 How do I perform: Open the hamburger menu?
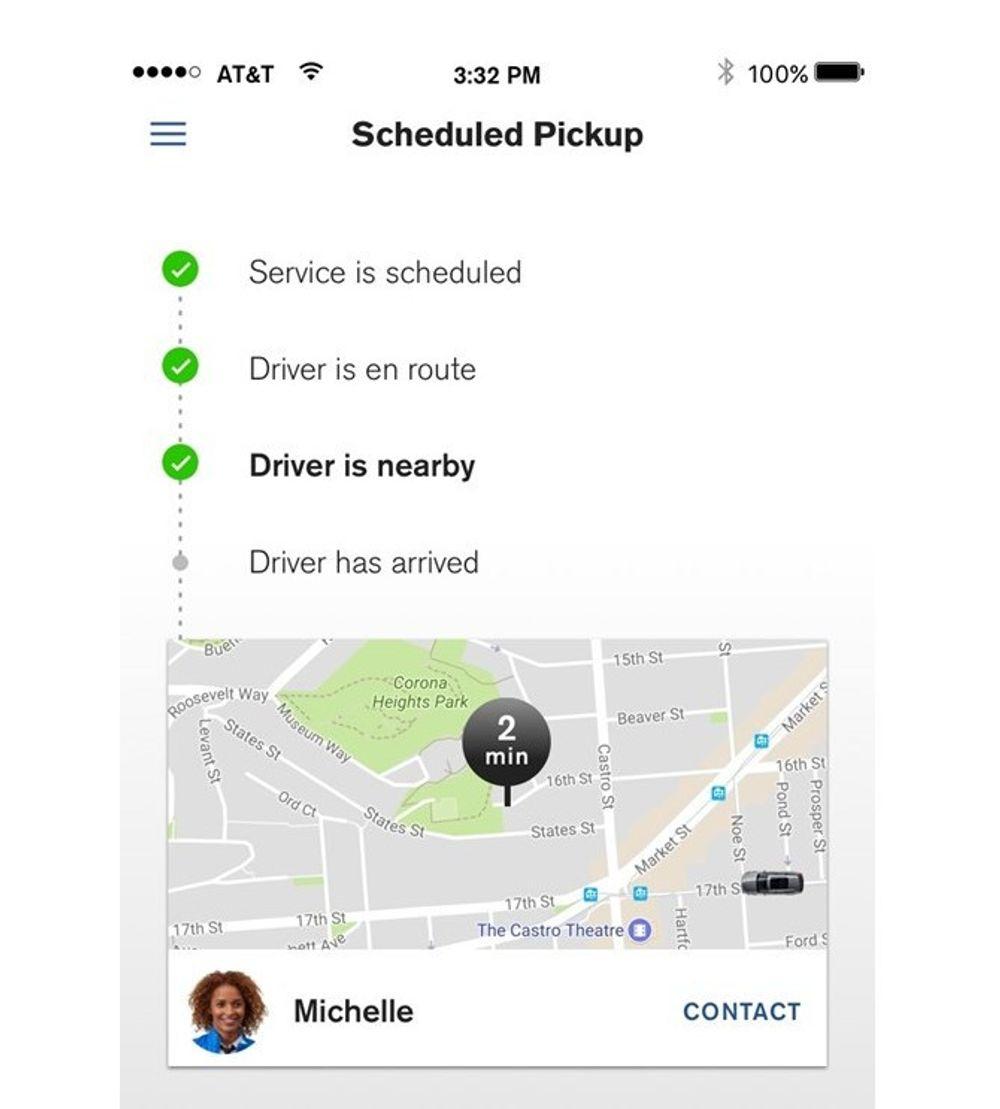168,134
